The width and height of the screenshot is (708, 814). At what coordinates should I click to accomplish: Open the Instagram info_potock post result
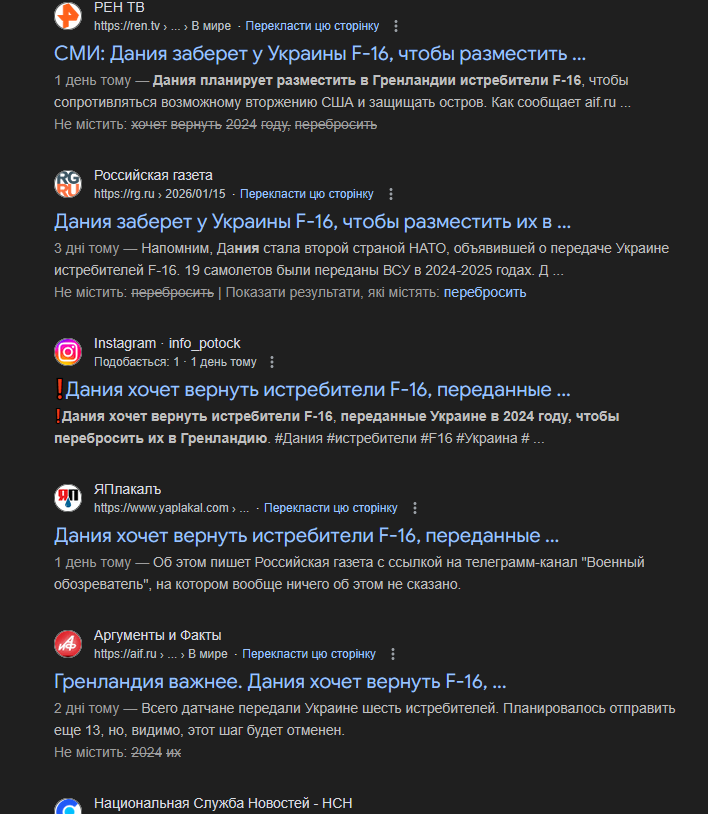pos(312,389)
